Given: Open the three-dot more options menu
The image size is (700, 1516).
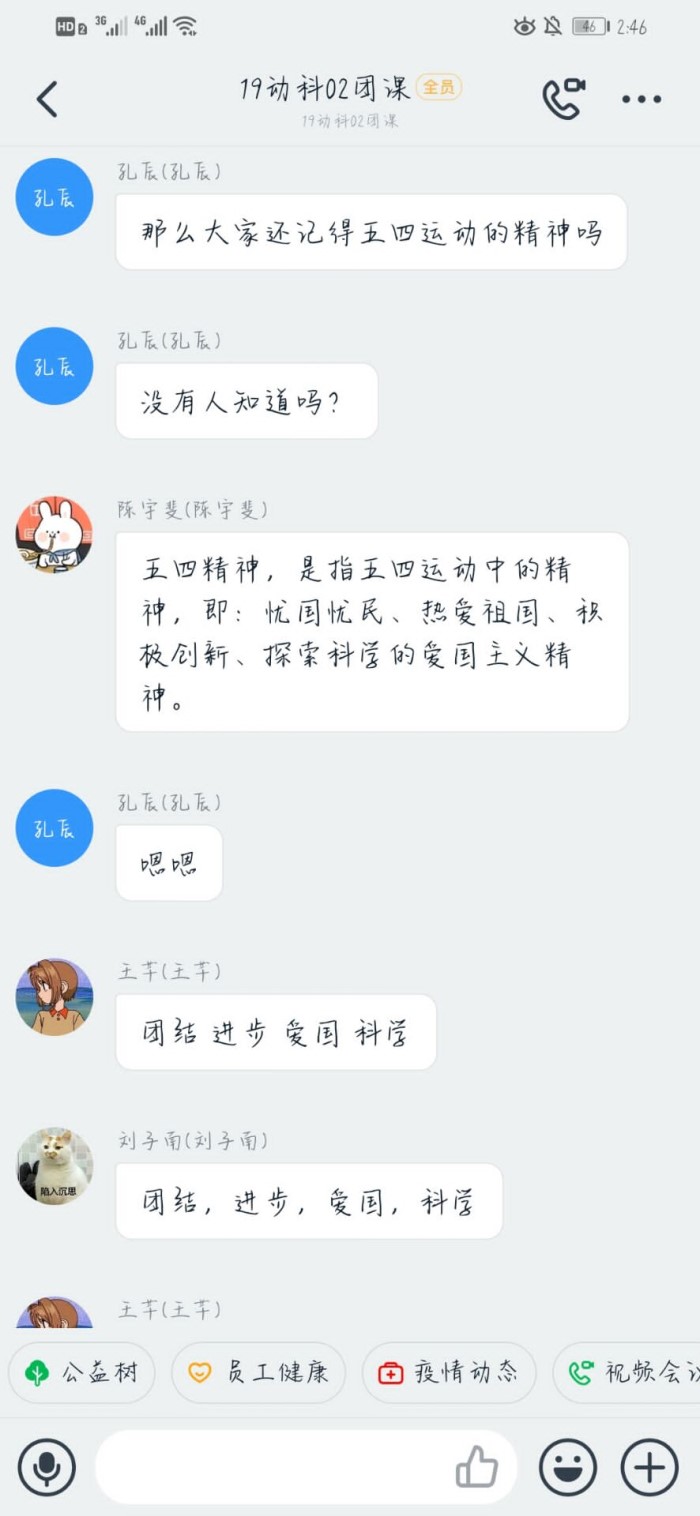Looking at the screenshot, I should [641, 99].
